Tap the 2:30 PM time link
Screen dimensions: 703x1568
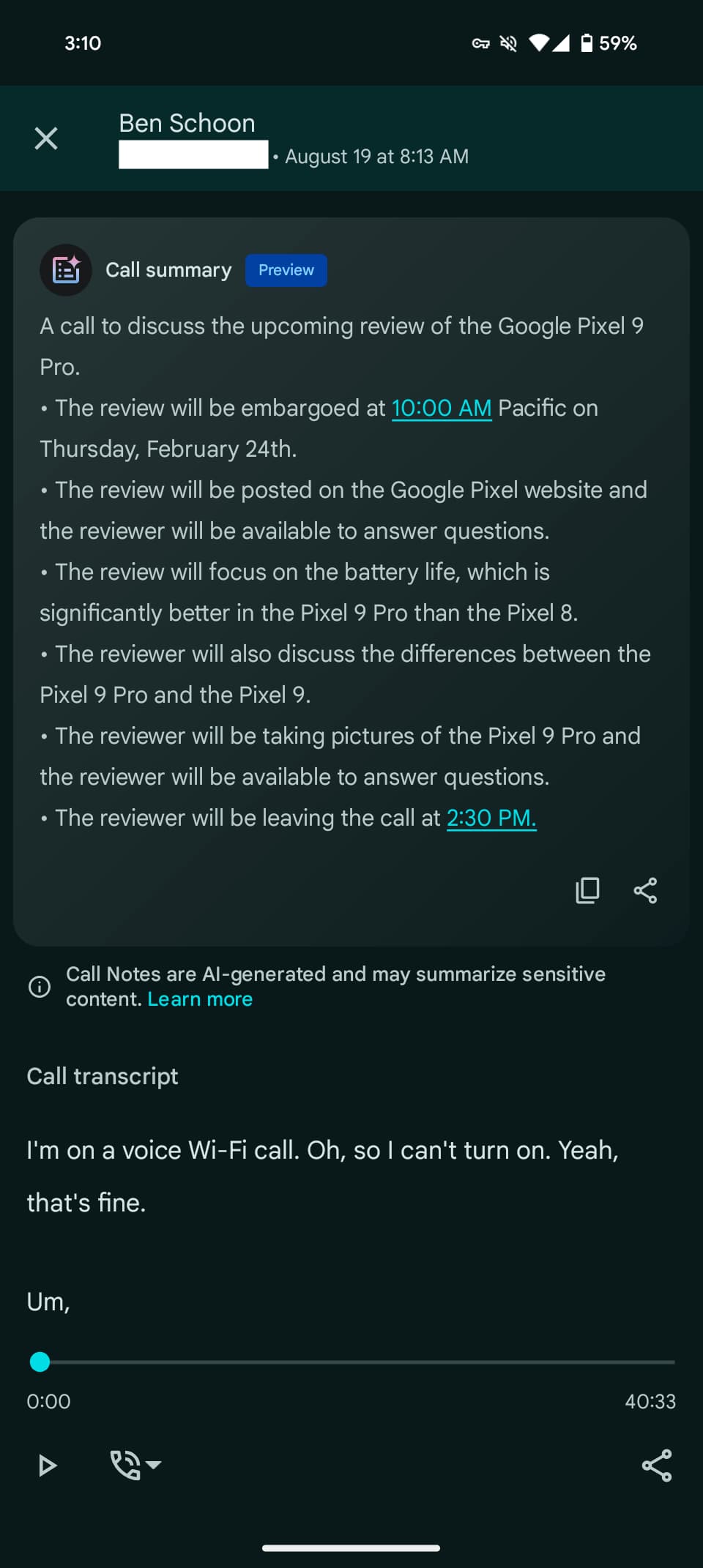(491, 818)
